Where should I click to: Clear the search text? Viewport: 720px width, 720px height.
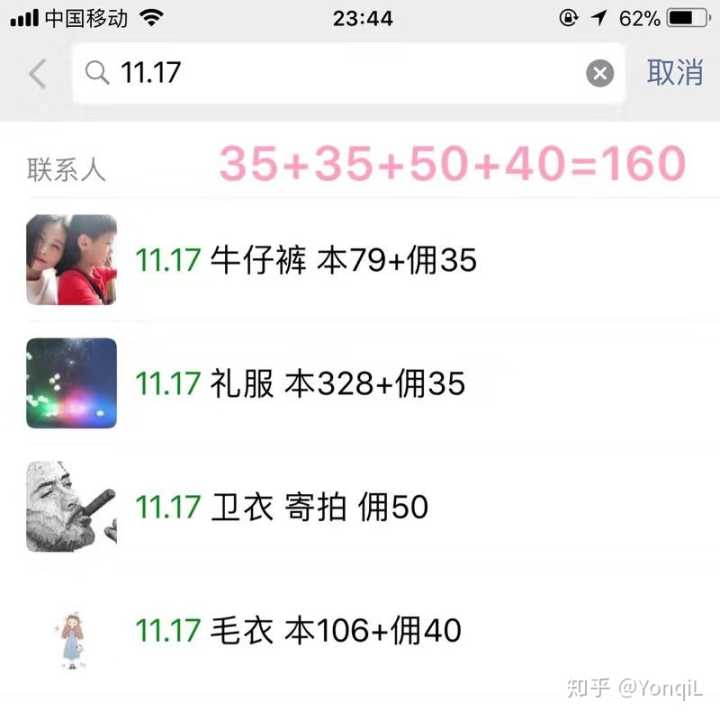click(599, 73)
